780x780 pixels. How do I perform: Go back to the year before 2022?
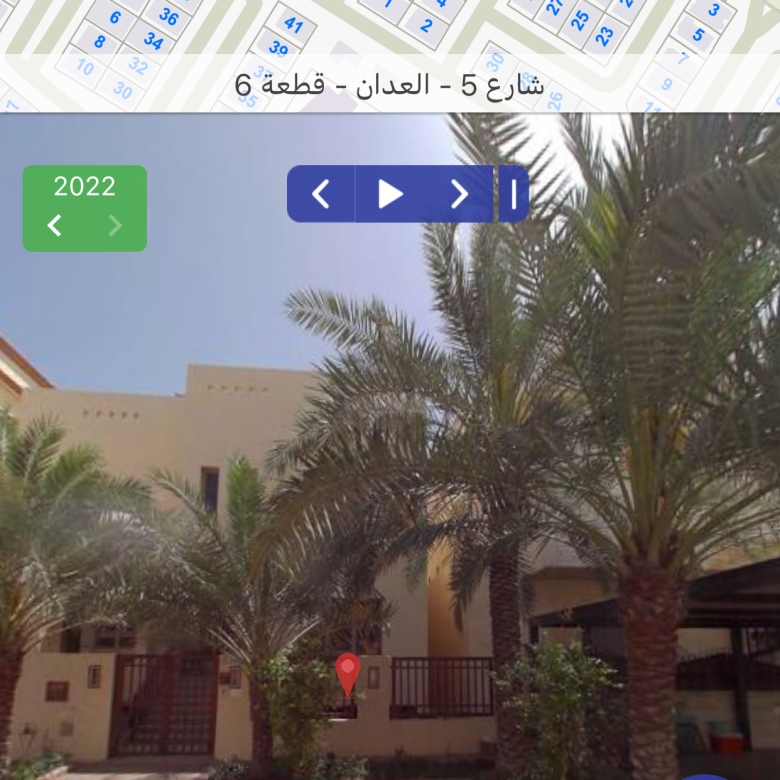55,226
